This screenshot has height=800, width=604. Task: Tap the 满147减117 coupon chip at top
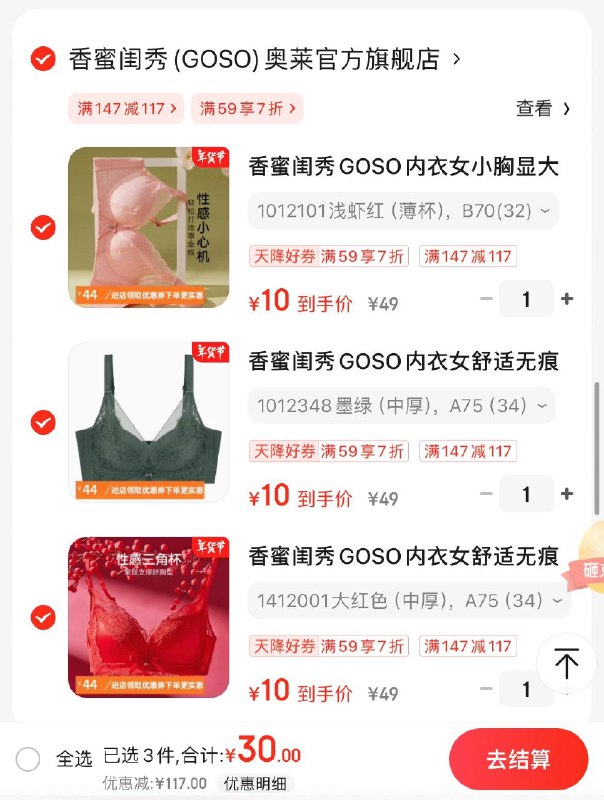(127, 109)
